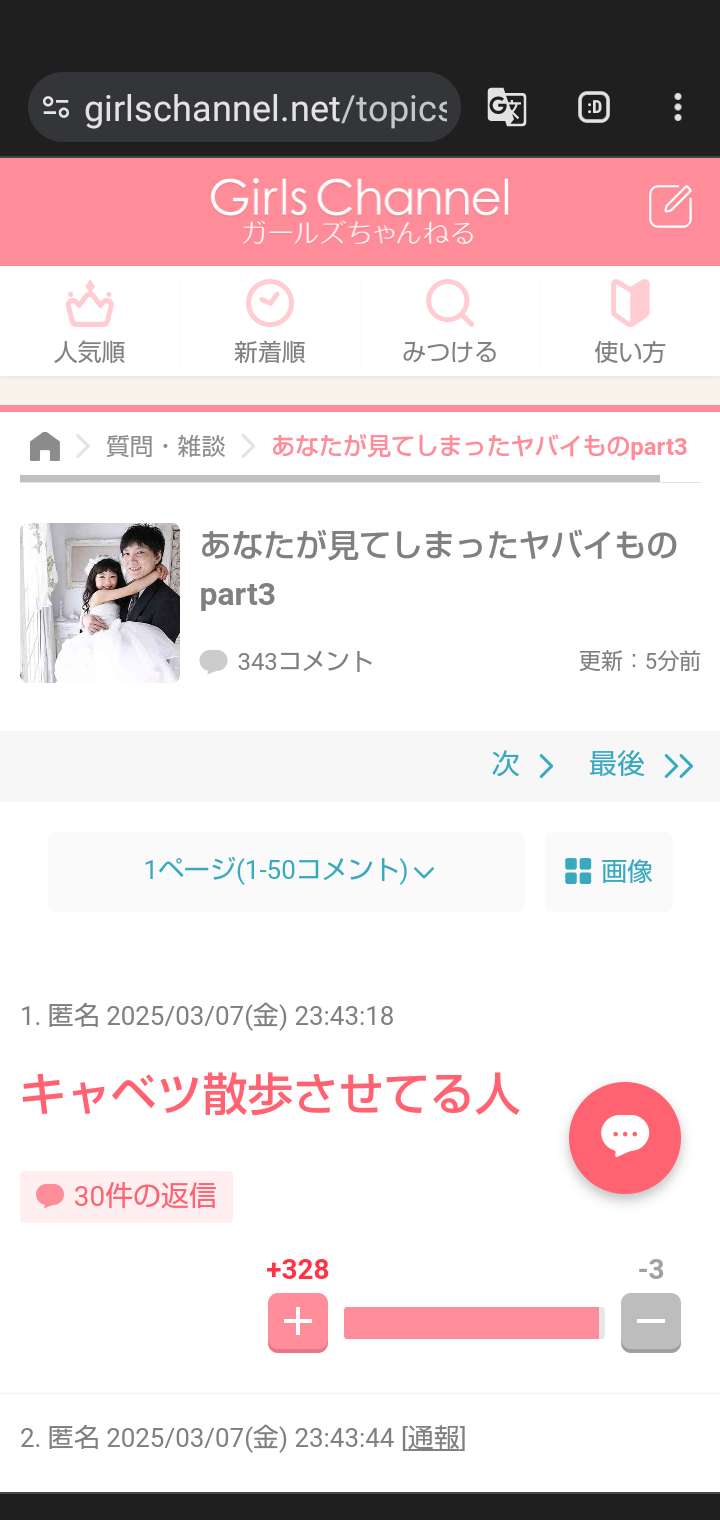Upvote comment 1 with plus button
Image resolution: width=720 pixels, height=1520 pixels.
298,1322
